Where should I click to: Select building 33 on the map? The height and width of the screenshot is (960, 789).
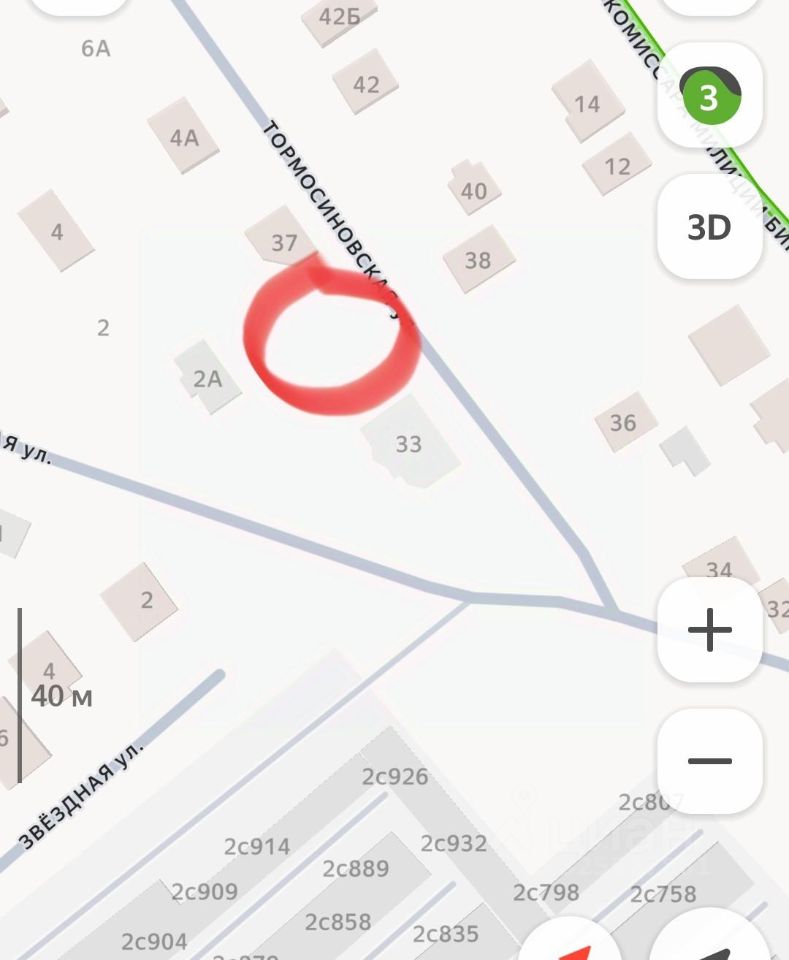click(x=409, y=443)
